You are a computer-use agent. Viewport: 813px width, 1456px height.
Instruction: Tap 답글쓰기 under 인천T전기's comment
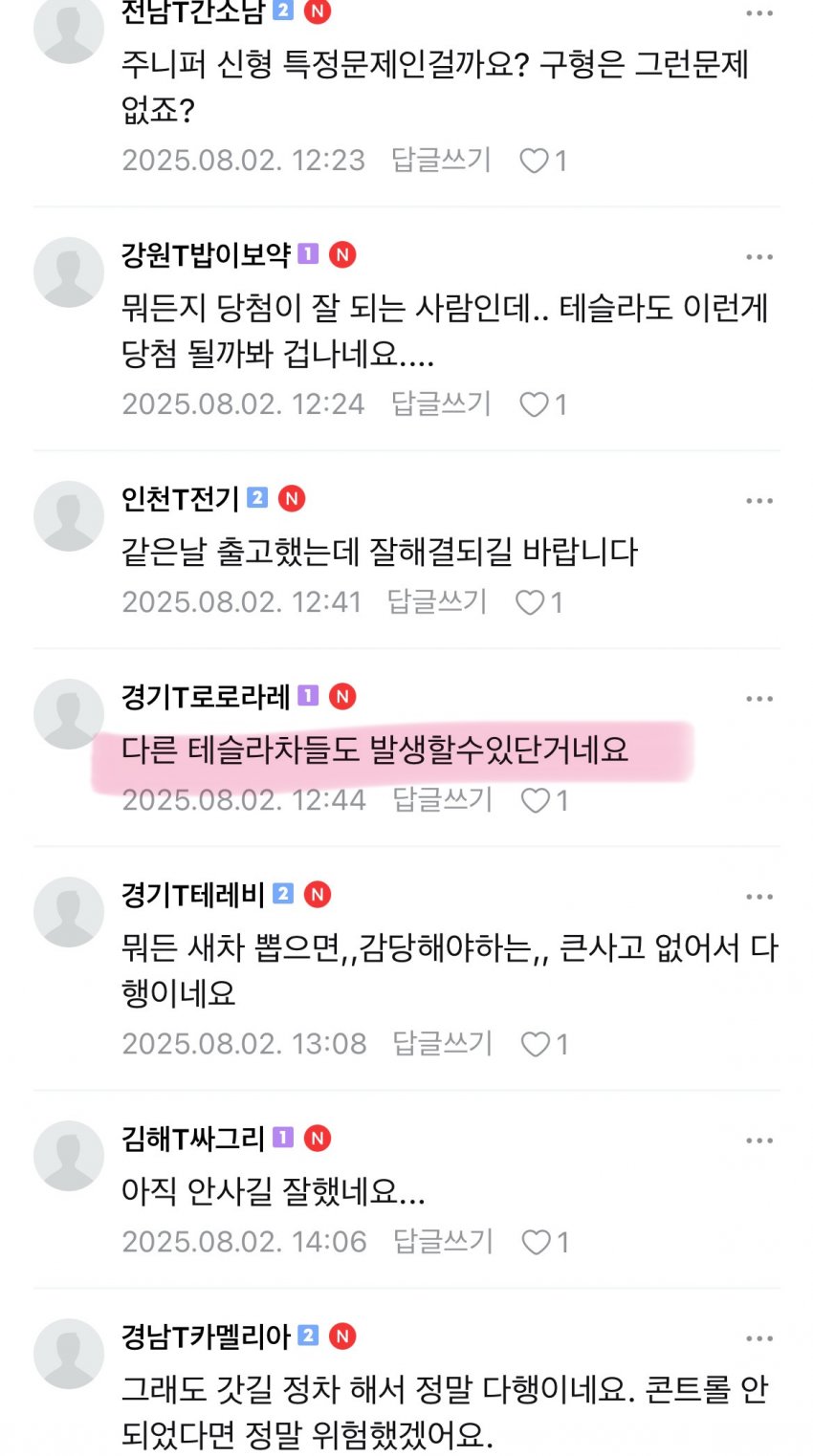click(x=437, y=602)
